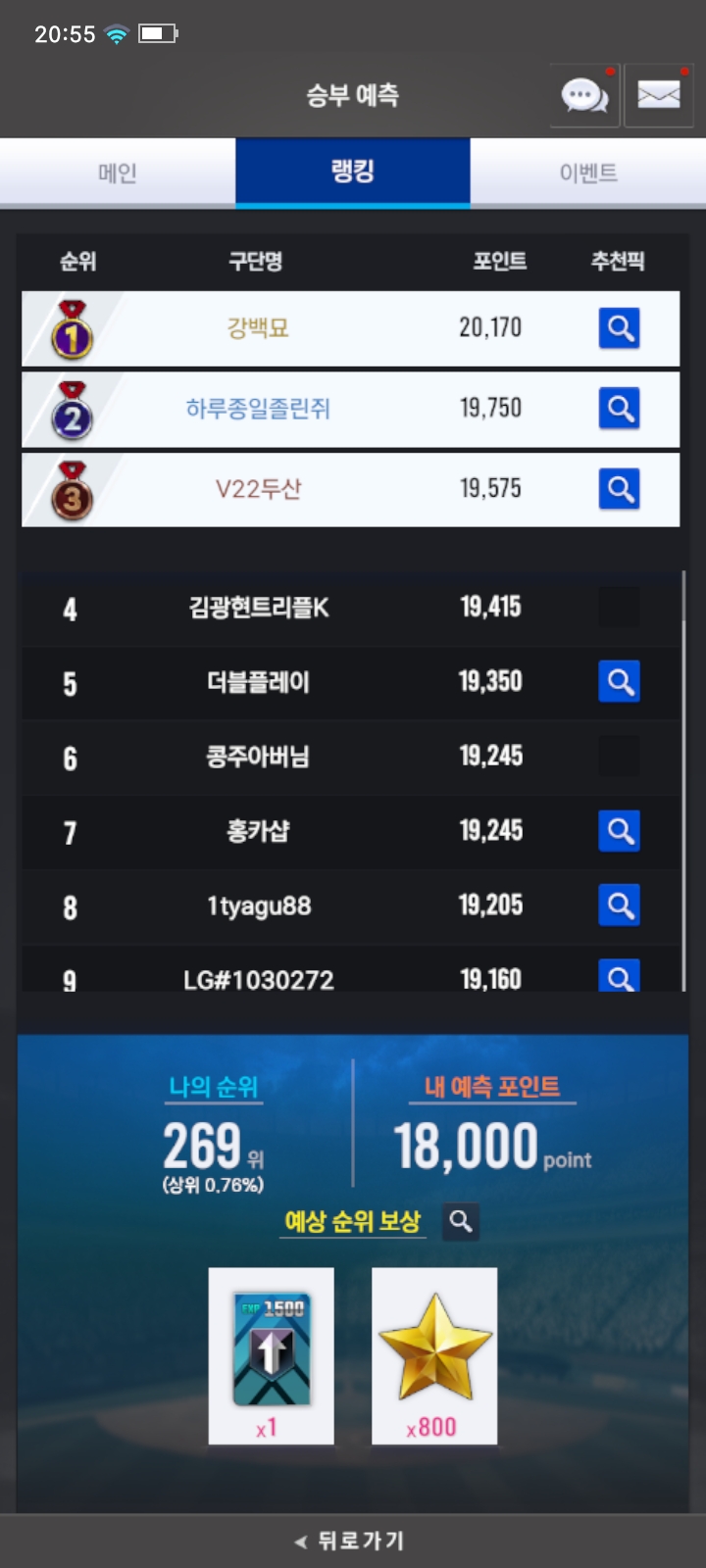Viewport: 706px width, 1568px height.
Task: Switch to the 이벤트 tab
Action: point(588,173)
